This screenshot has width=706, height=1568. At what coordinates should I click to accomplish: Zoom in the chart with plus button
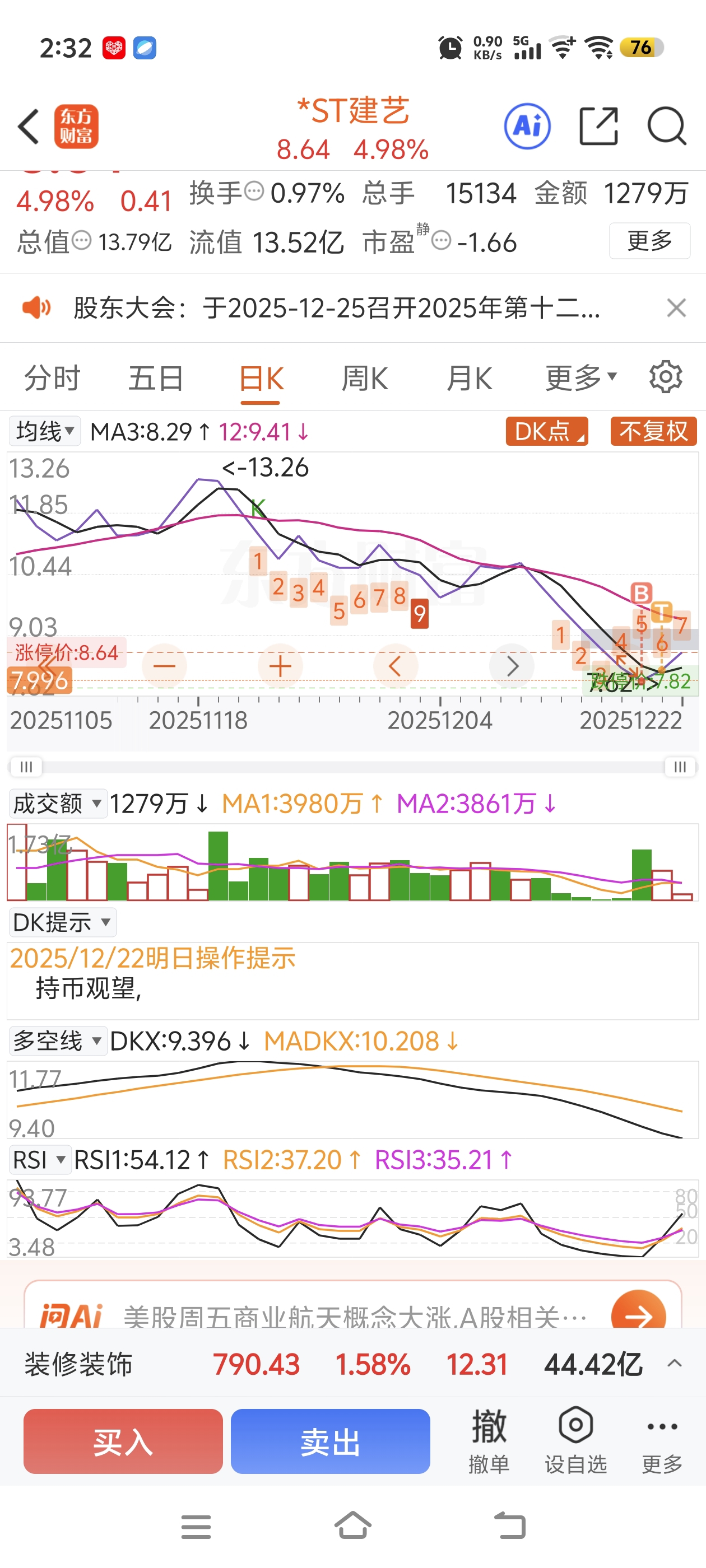pos(280,666)
